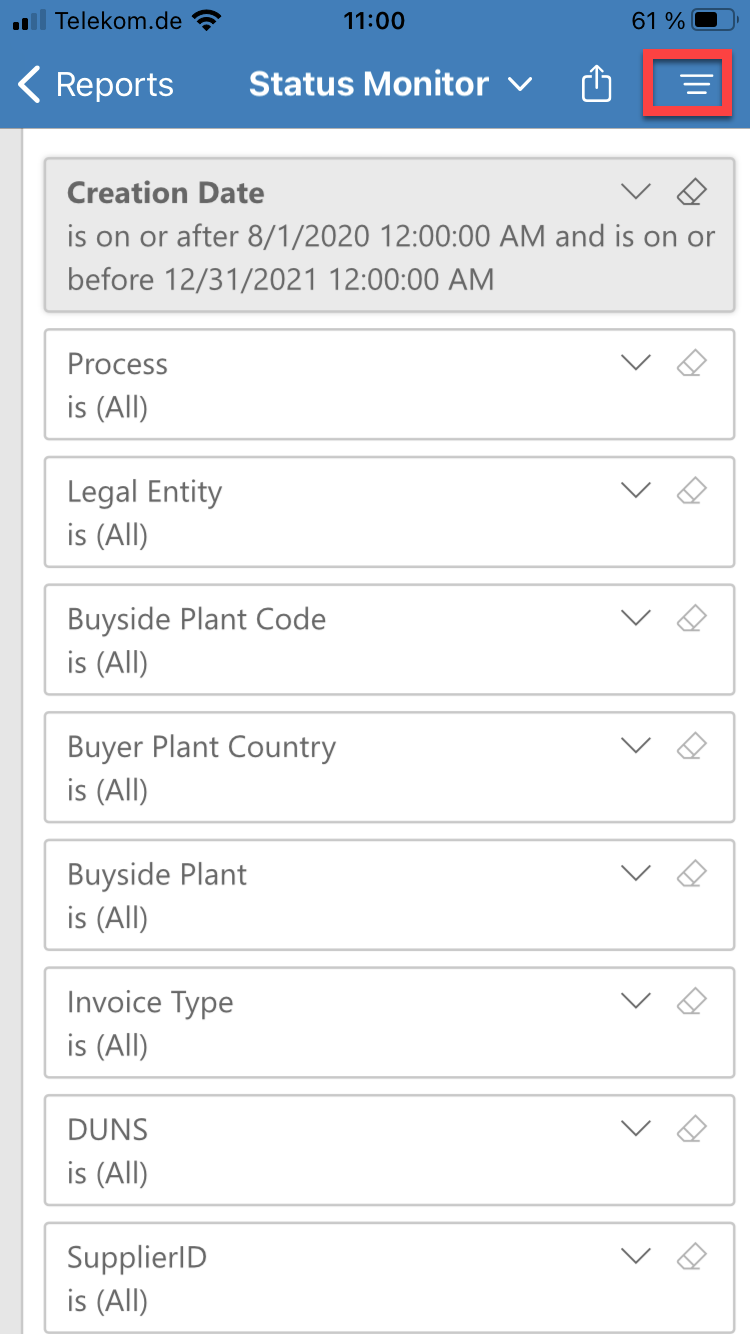Viewport: 750px width, 1334px height.
Task: Clear the Invoice Type filter
Action: click(692, 1000)
